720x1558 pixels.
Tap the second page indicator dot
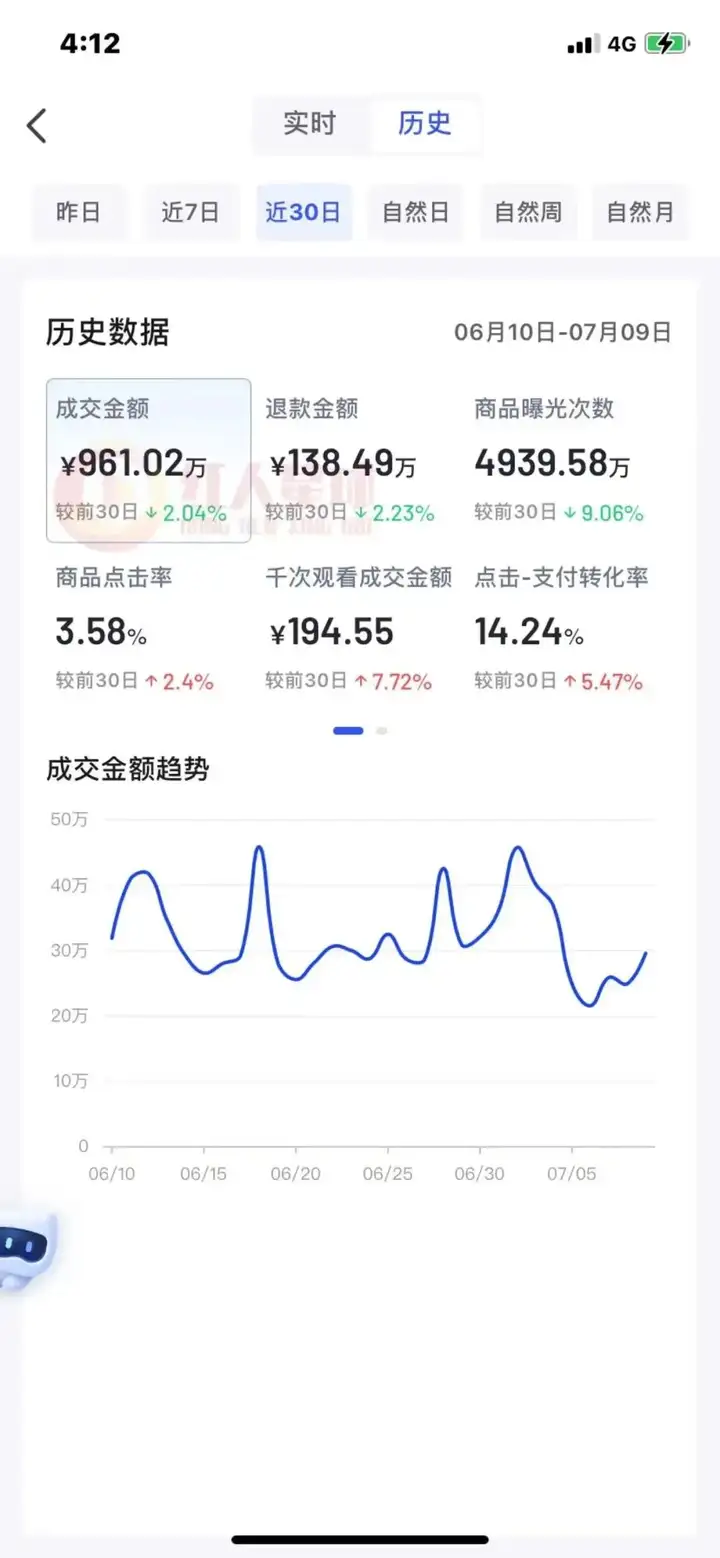[x=381, y=731]
